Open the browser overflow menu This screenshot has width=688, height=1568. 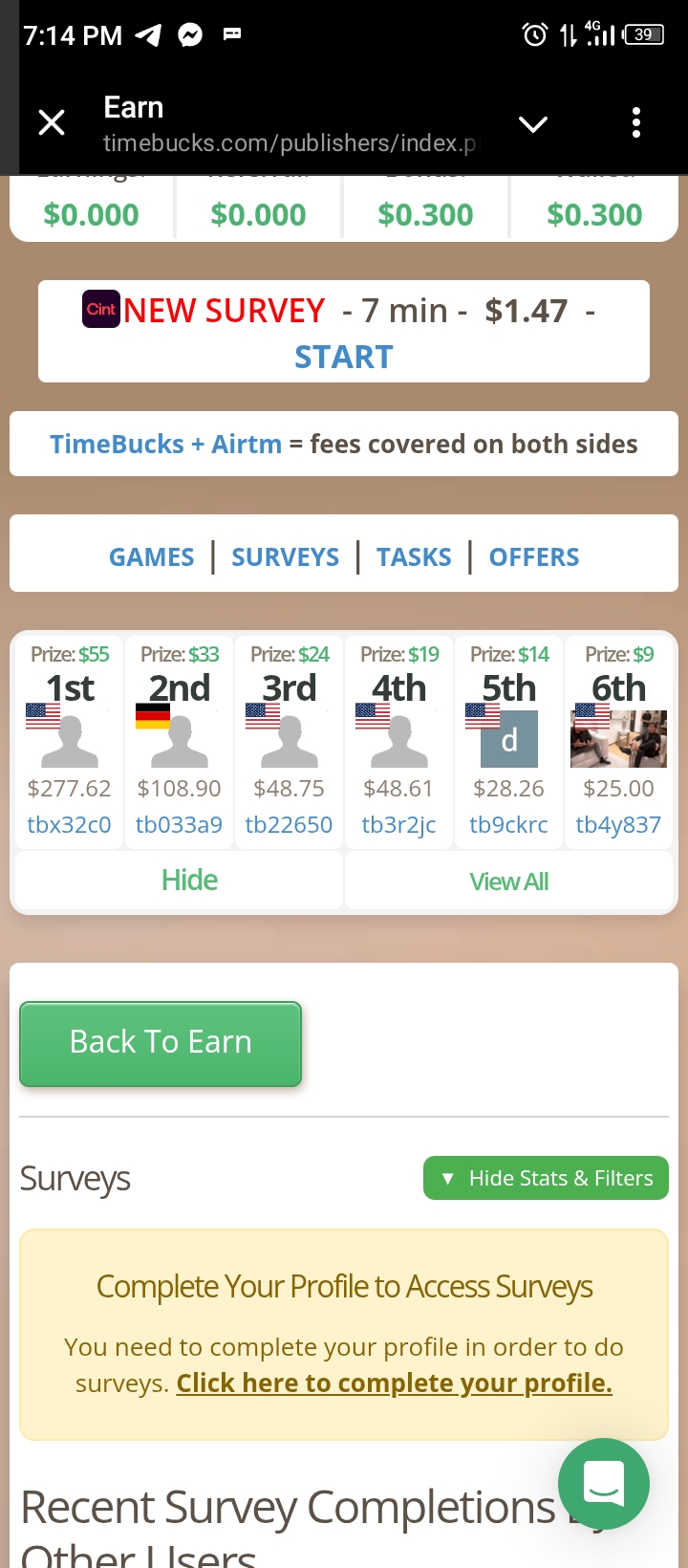point(636,123)
